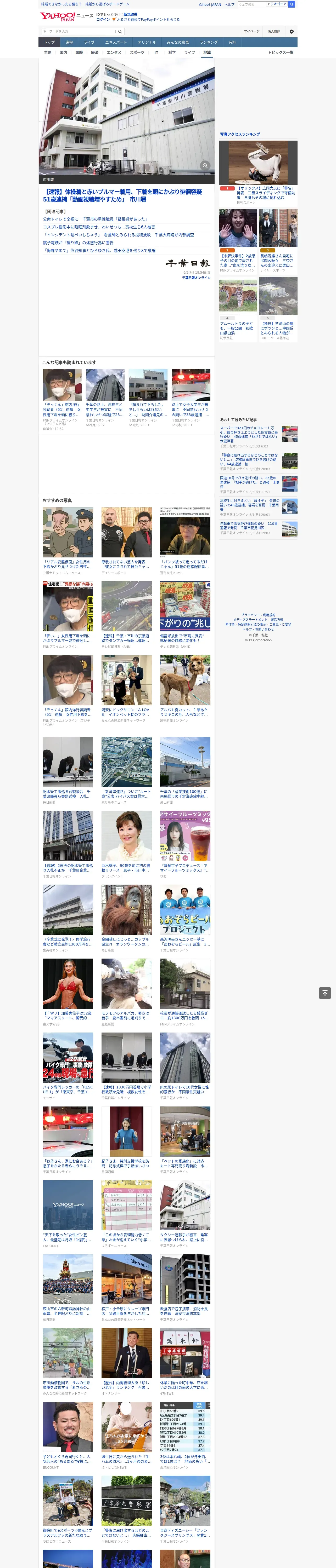Open 購入履歴
The image size is (336, 1568).
point(274,31)
